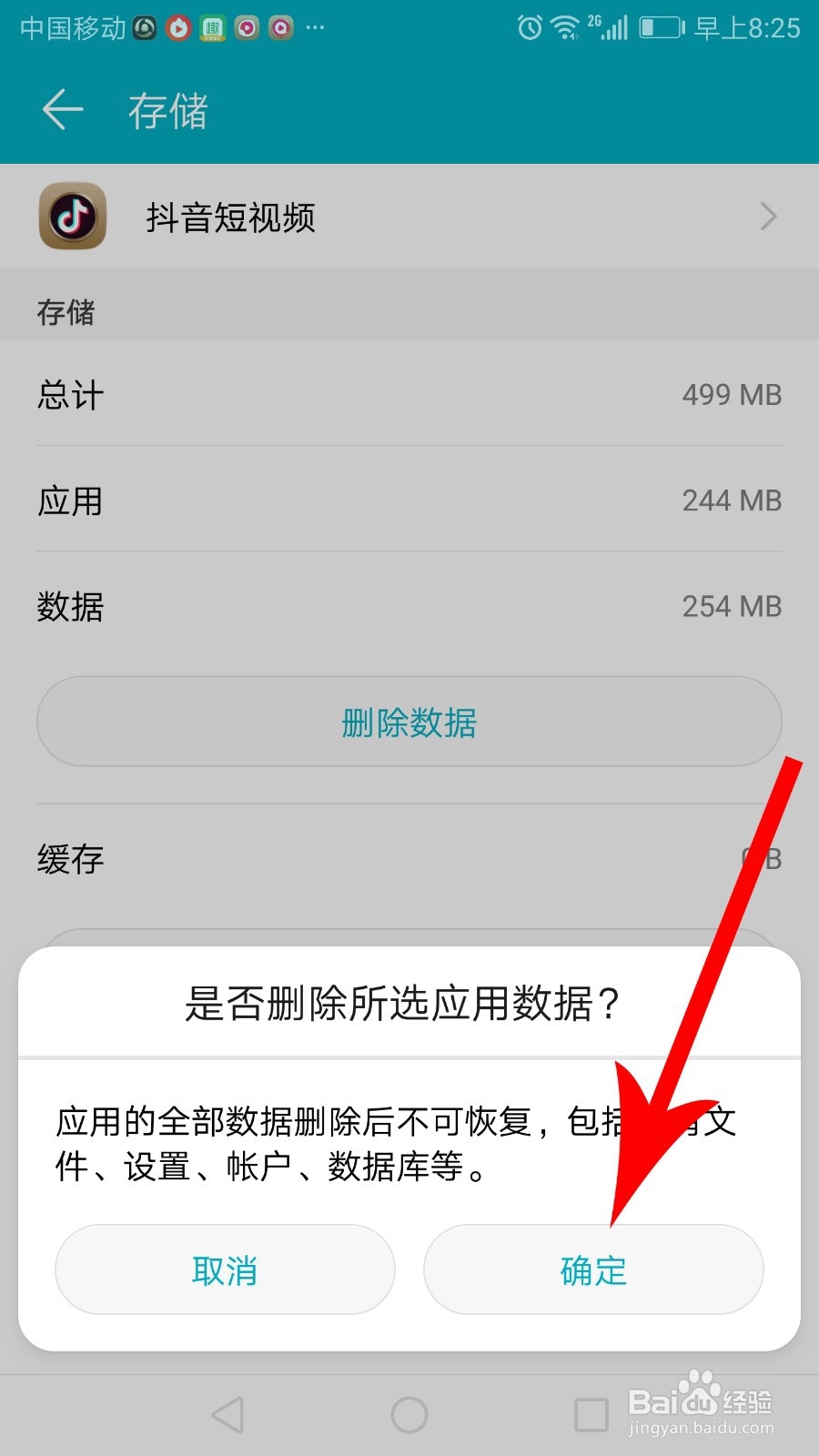This screenshot has width=819, height=1456.
Task: Cancel the dialog with 取消
Action: point(224,1269)
